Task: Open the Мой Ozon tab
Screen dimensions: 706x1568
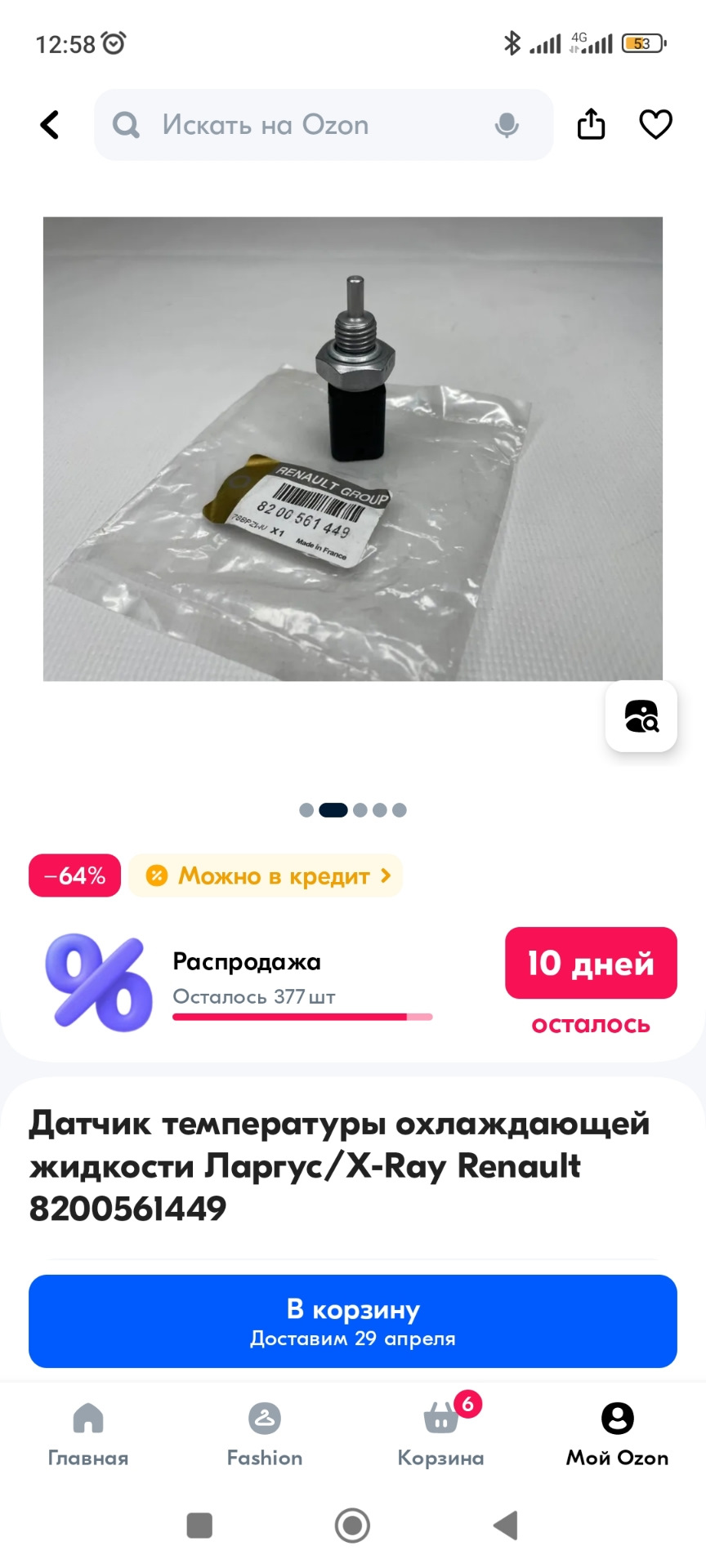Action: (x=617, y=1433)
